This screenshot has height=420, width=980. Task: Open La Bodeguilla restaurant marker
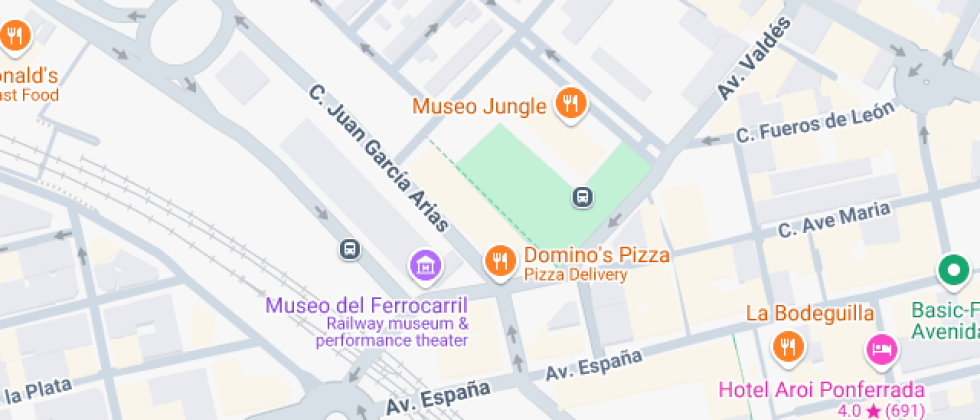788,348
